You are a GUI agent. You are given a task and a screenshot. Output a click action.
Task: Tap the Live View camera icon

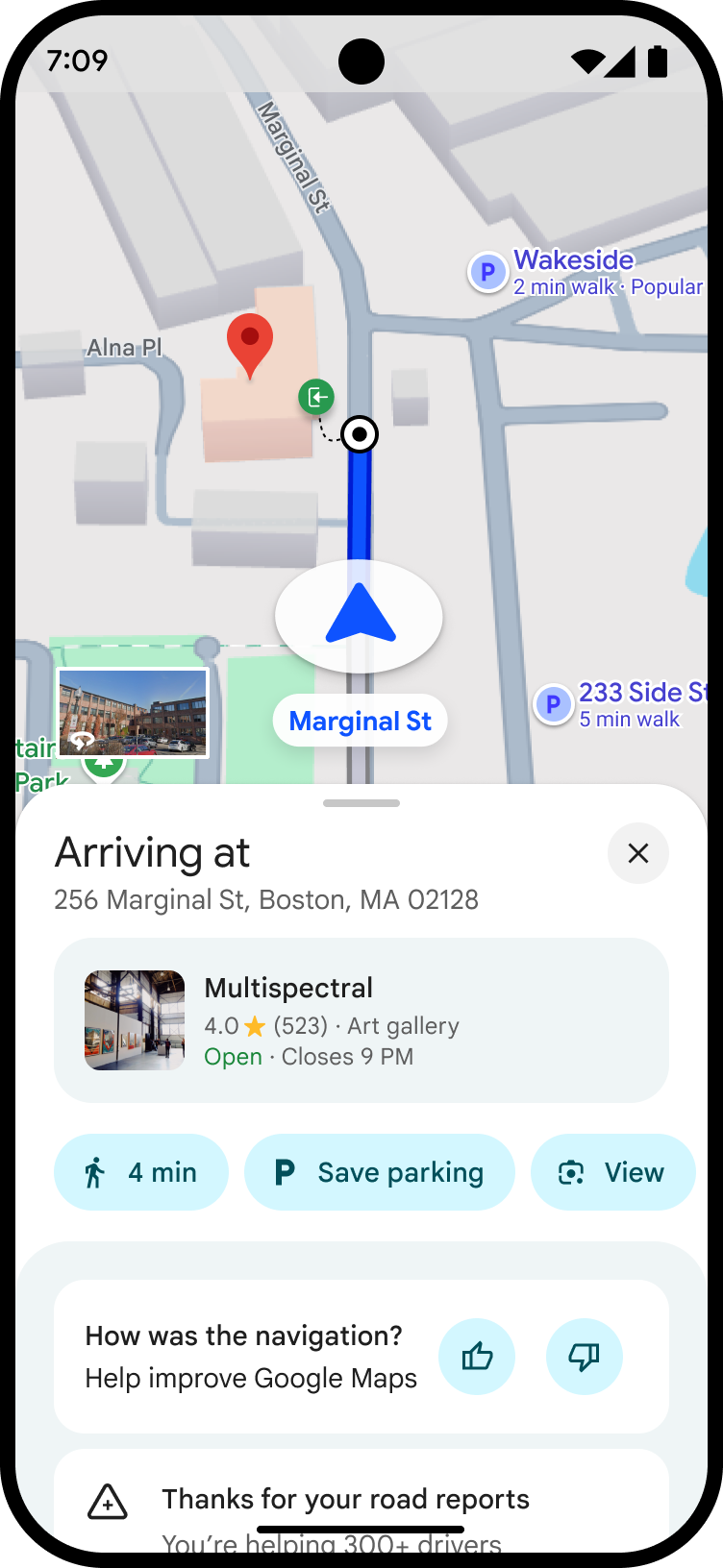[571, 1172]
